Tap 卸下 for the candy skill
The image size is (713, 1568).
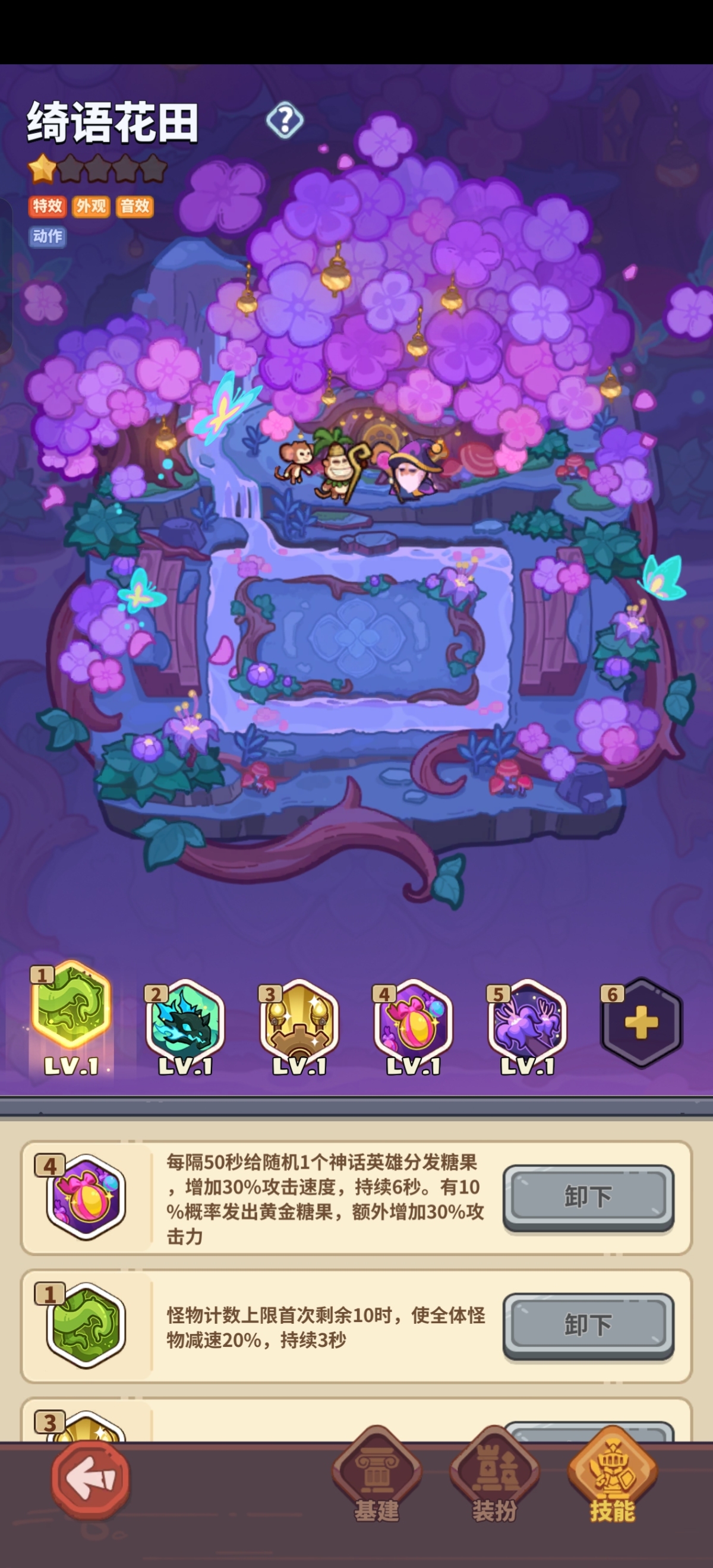(x=588, y=1196)
